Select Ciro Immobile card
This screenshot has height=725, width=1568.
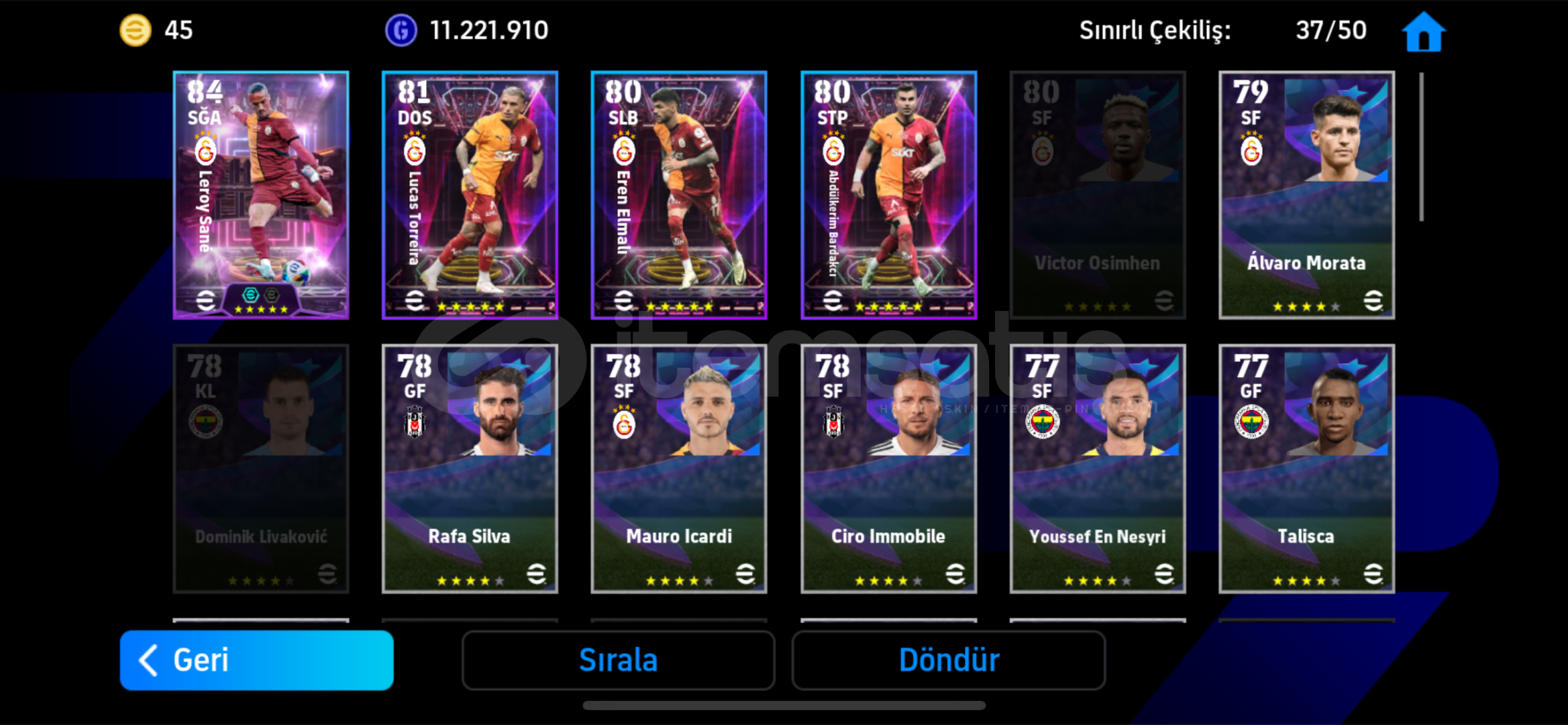point(888,469)
